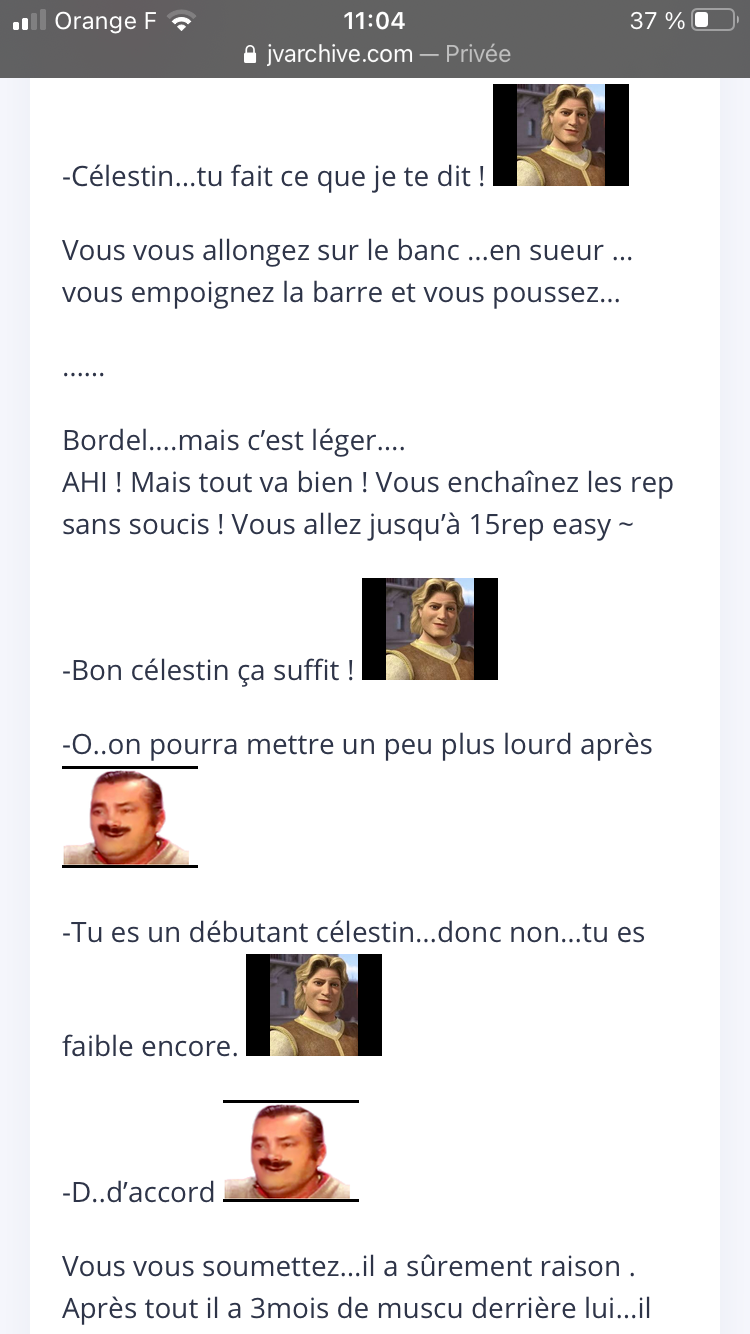
Task: Tap the jvarchive.com address bar
Action: [375, 54]
